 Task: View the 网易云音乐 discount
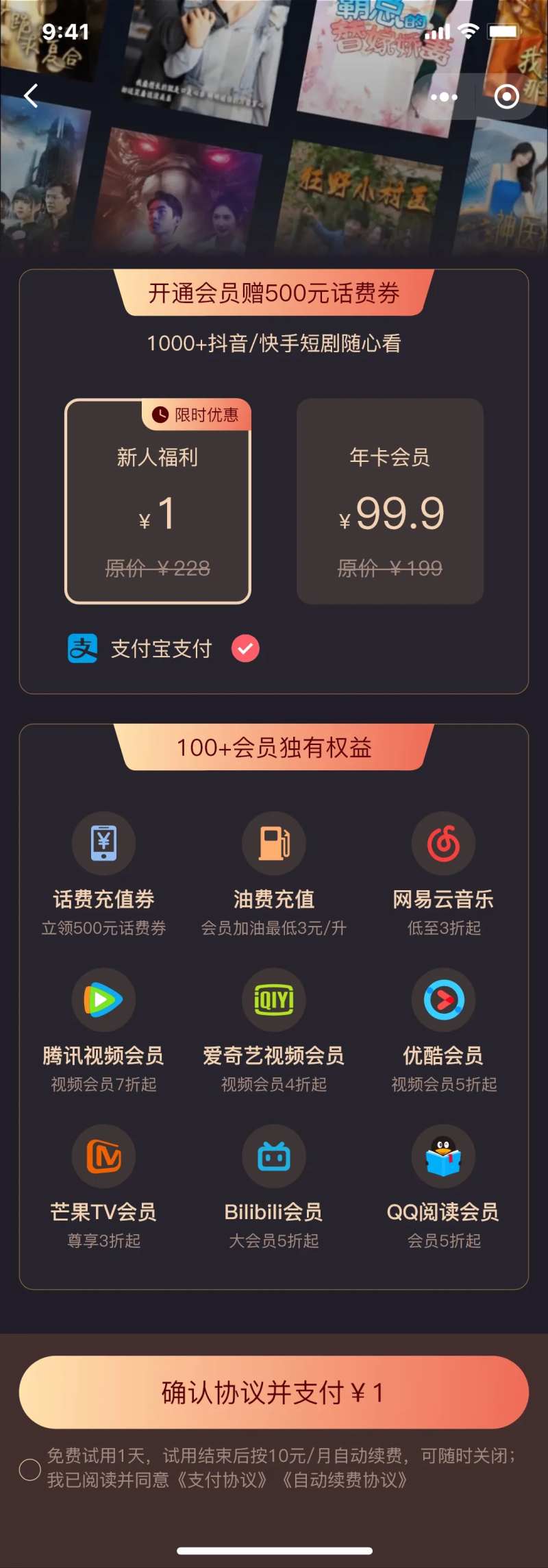[x=443, y=874]
